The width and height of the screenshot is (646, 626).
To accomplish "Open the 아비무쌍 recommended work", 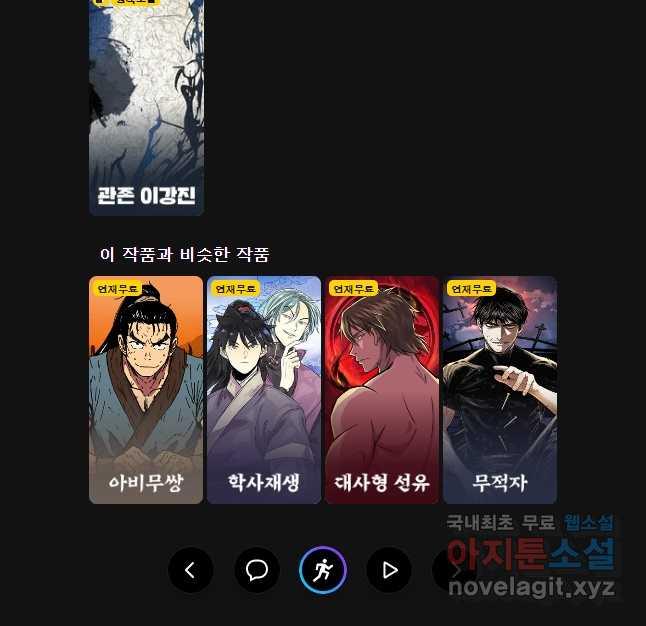I will [x=146, y=390].
